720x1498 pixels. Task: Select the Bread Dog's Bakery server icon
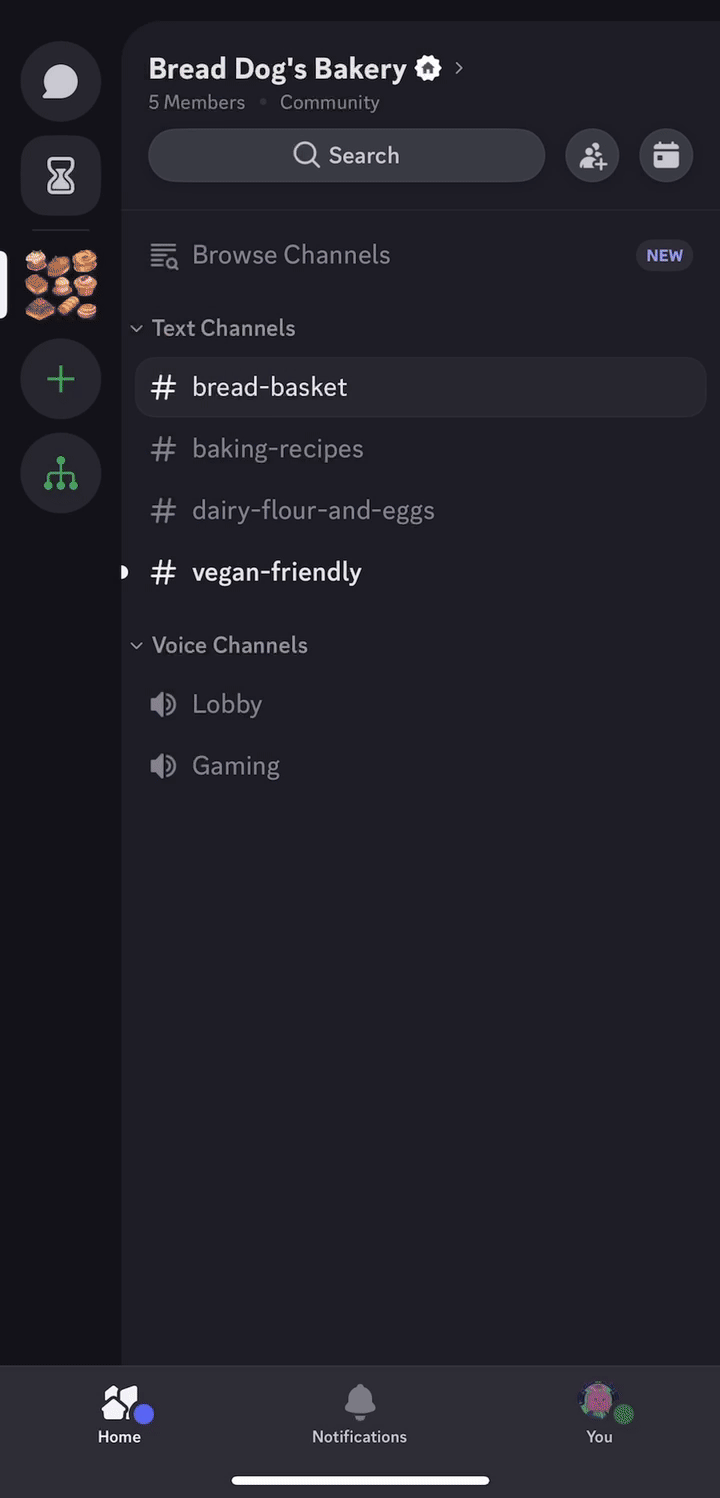tap(61, 284)
